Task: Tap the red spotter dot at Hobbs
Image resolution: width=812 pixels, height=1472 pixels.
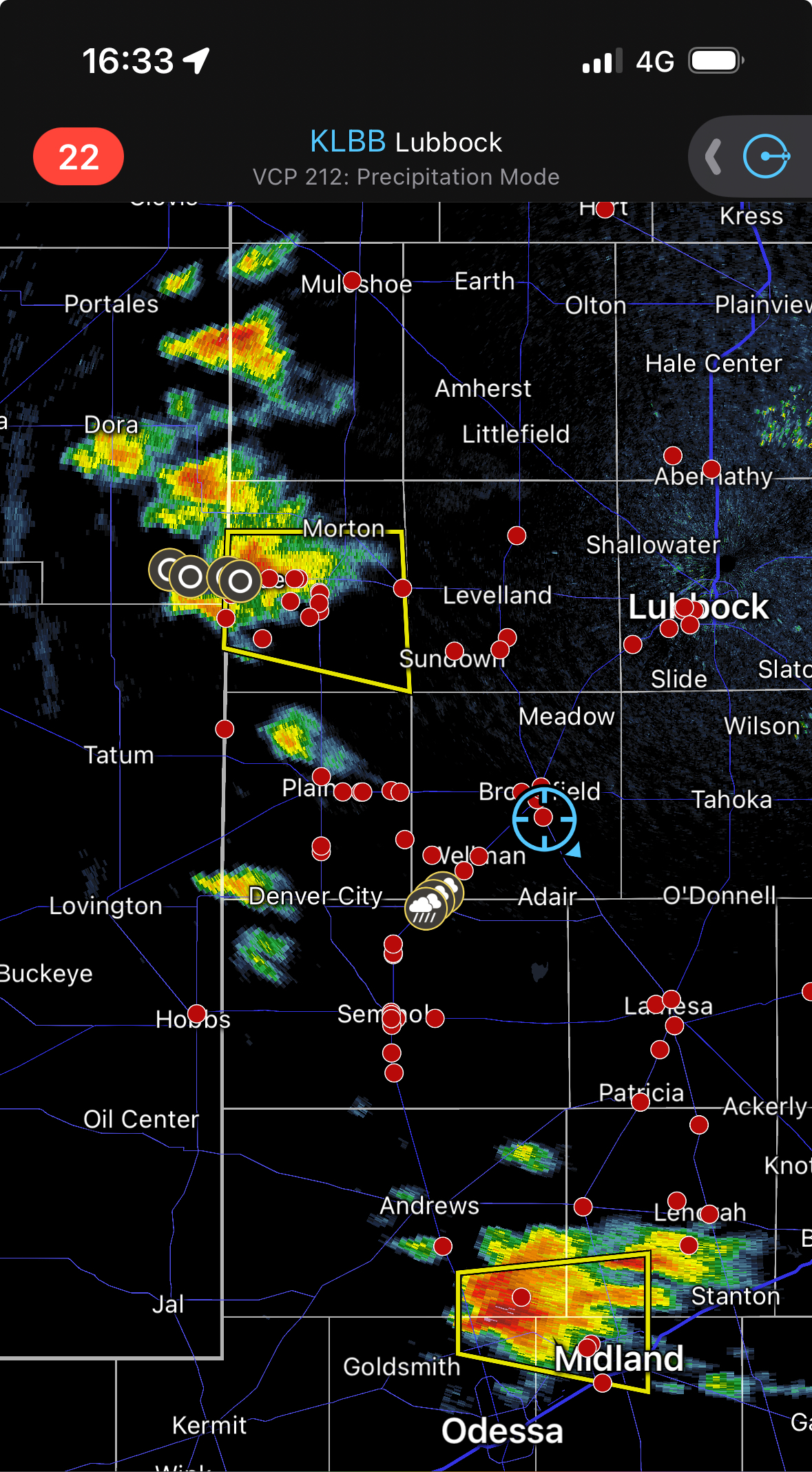Action: [x=196, y=1013]
